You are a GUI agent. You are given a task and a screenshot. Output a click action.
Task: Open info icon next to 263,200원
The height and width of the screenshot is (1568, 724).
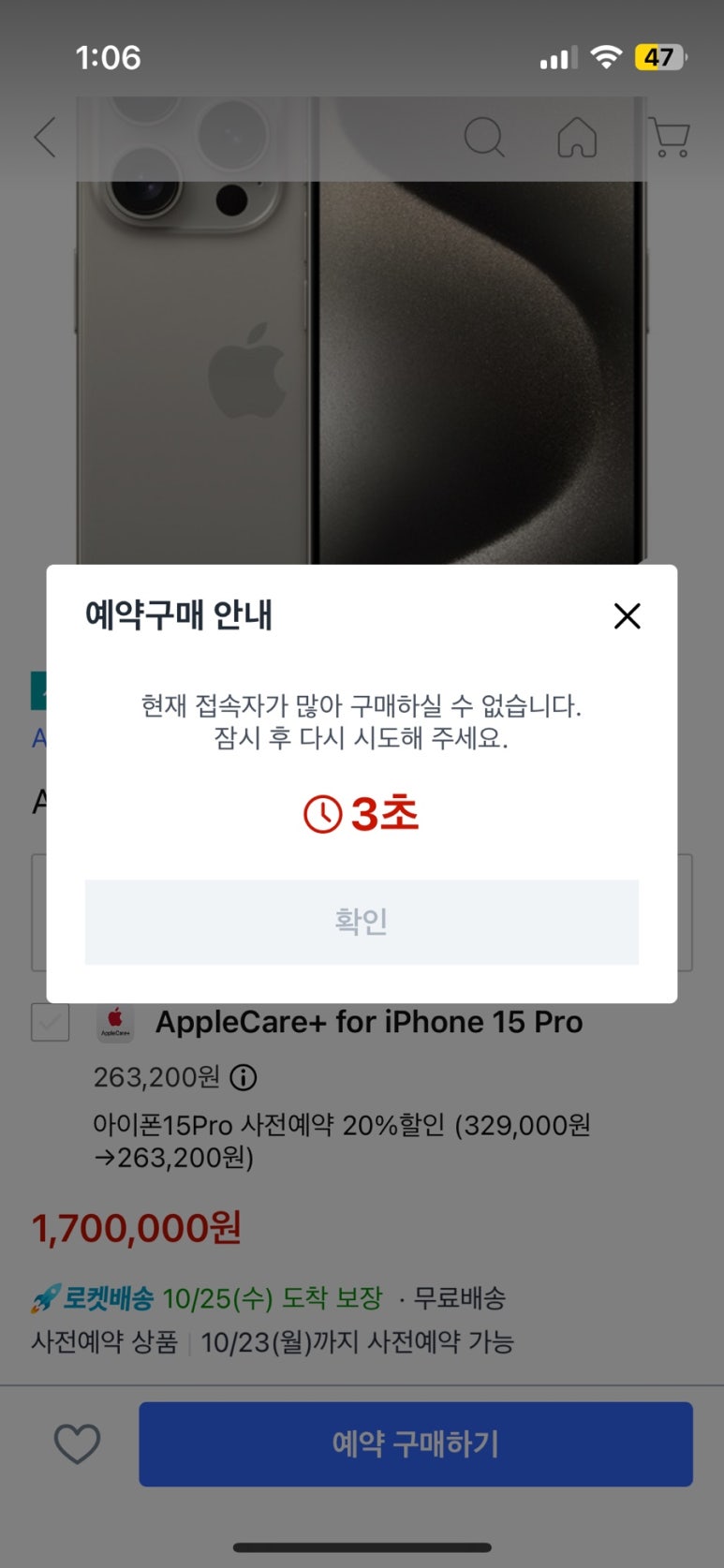point(244,1078)
